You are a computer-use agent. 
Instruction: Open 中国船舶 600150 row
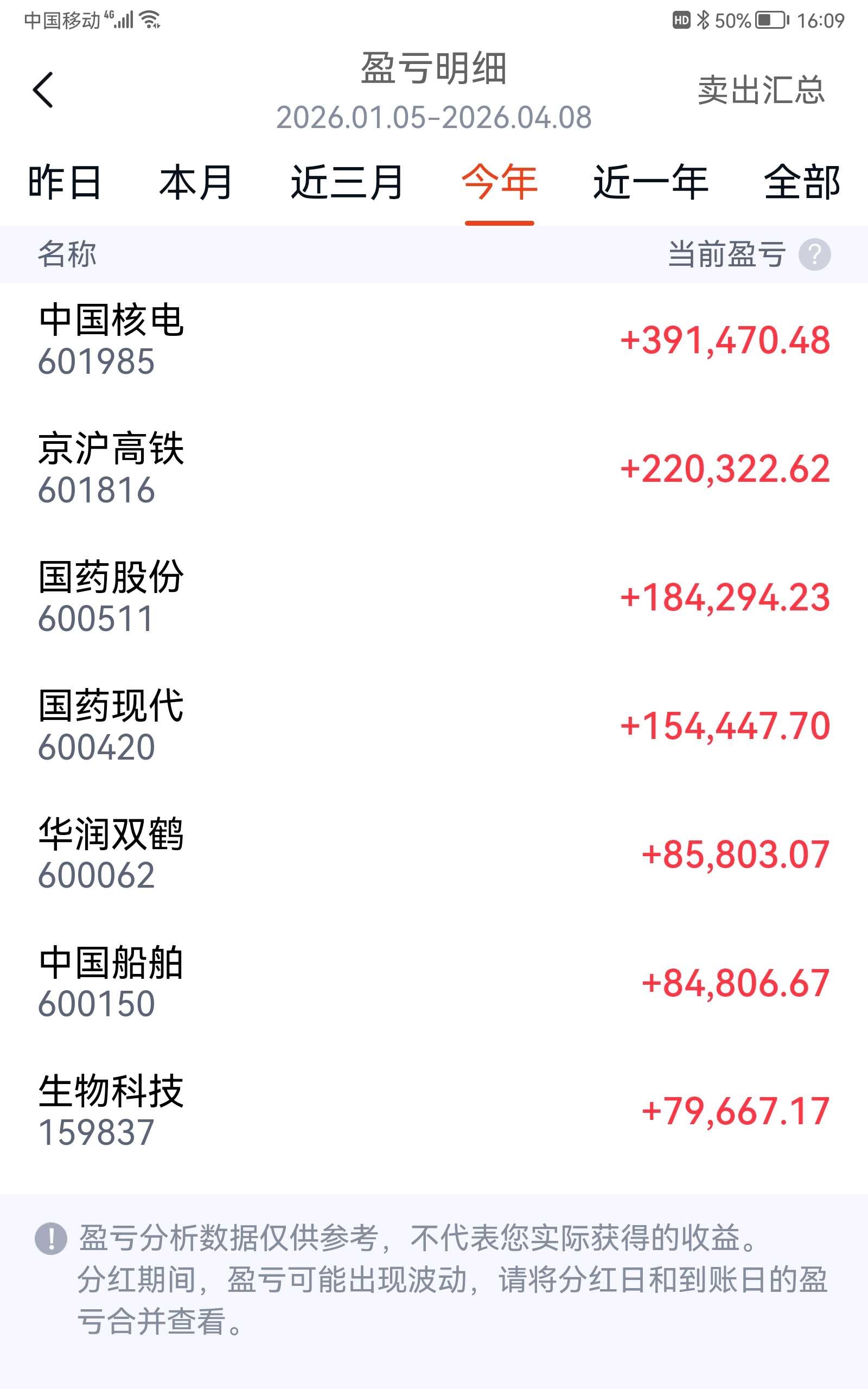(434, 983)
